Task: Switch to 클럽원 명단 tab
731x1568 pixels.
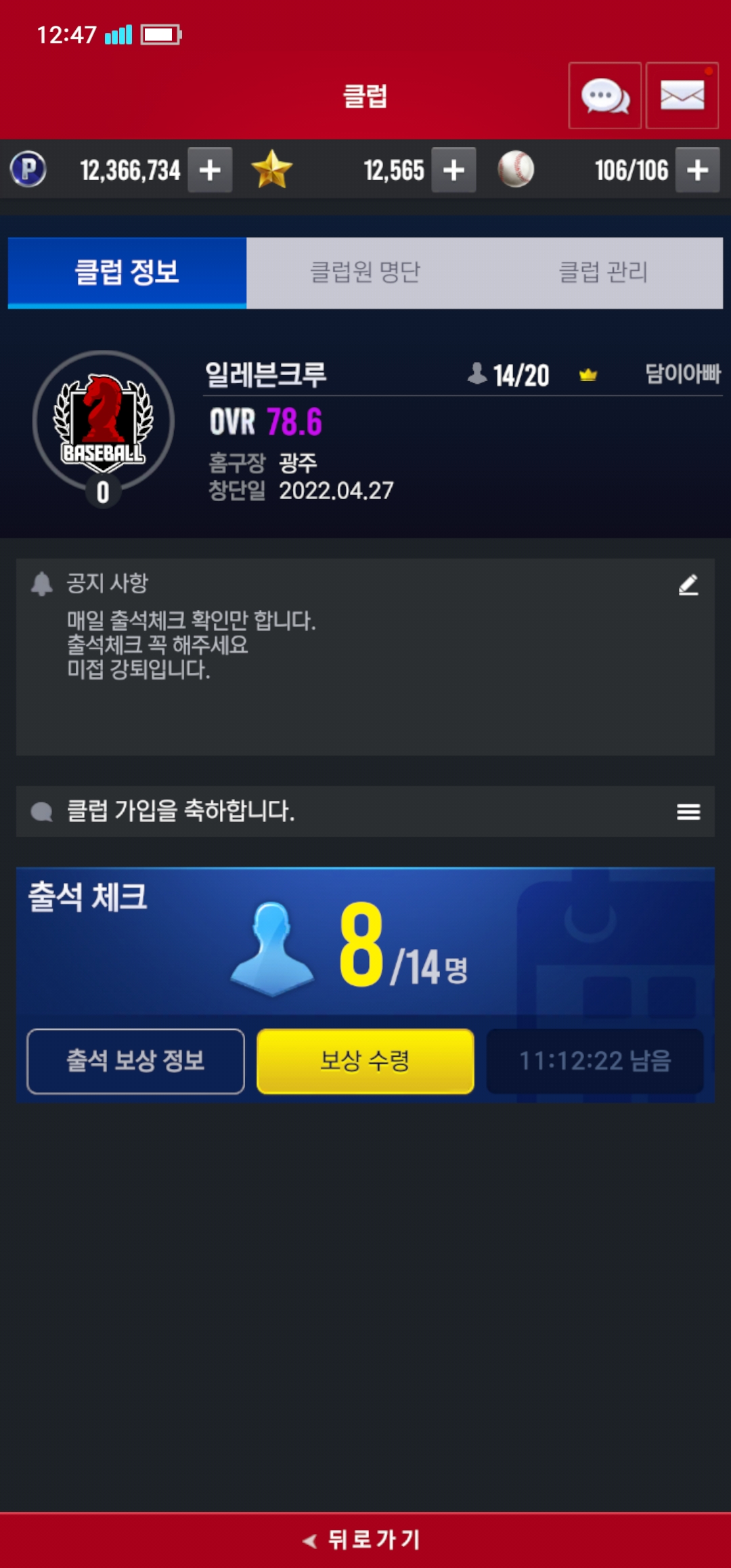Action: pos(365,273)
